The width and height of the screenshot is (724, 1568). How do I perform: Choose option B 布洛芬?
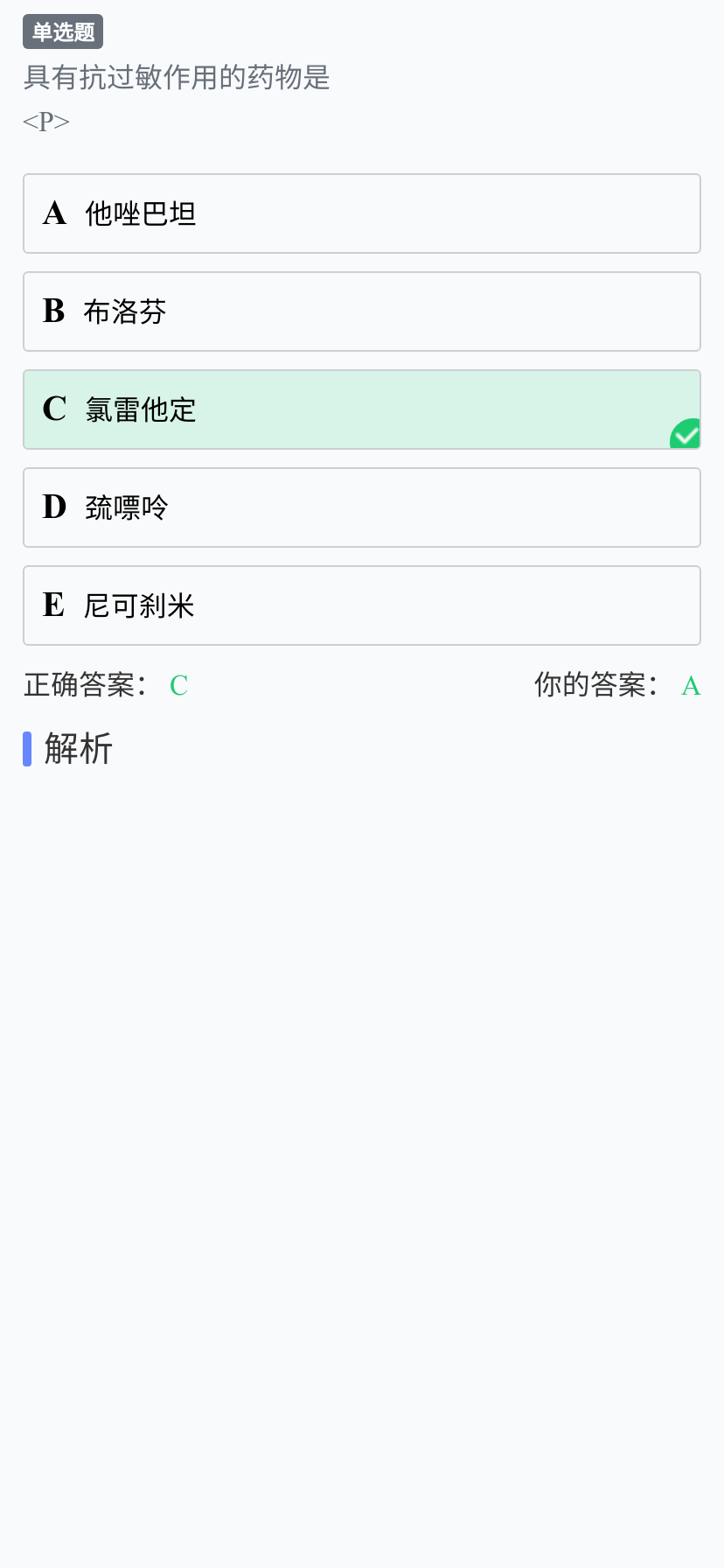point(362,311)
